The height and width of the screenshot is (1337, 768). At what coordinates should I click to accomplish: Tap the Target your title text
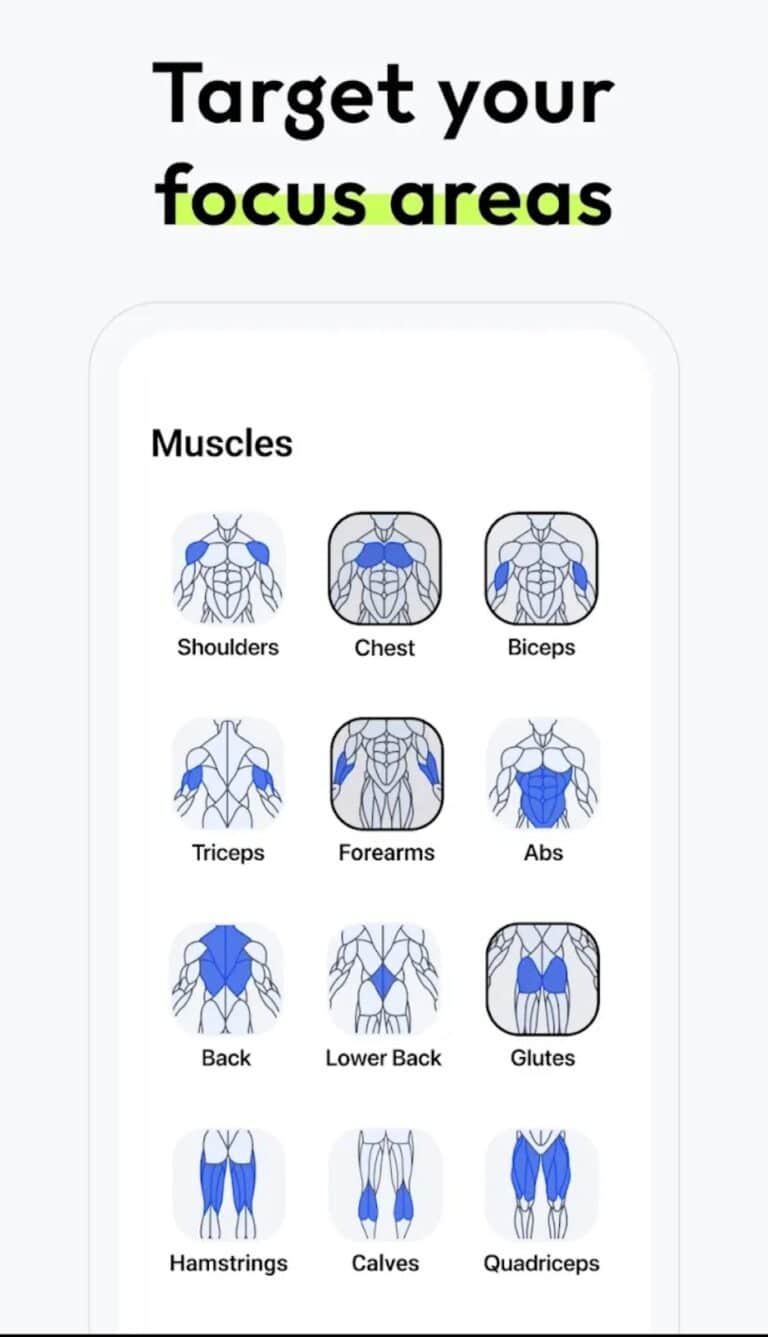[384, 92]
